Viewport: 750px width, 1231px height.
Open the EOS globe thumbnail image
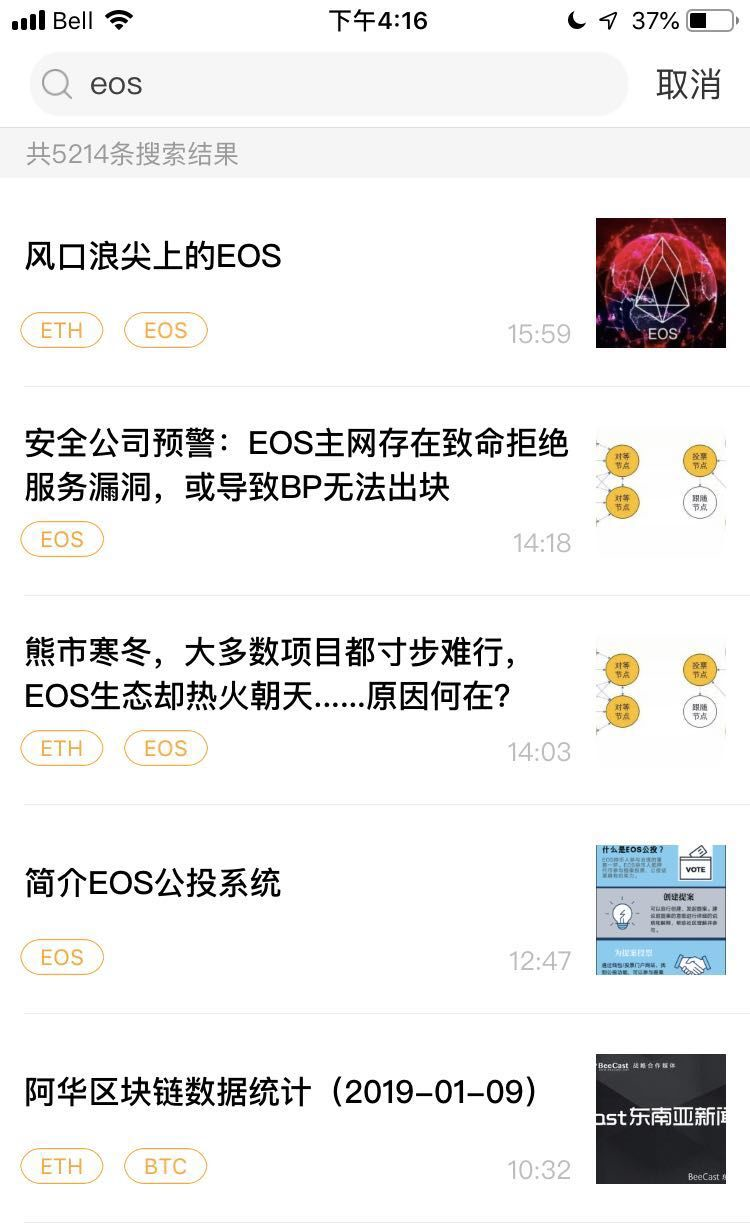[x=661, y=283]
